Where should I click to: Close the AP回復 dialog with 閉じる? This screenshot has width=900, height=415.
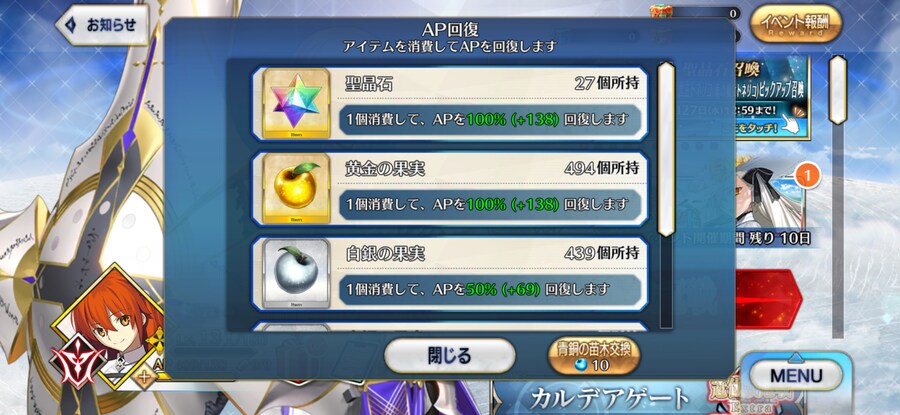point(449,355)
